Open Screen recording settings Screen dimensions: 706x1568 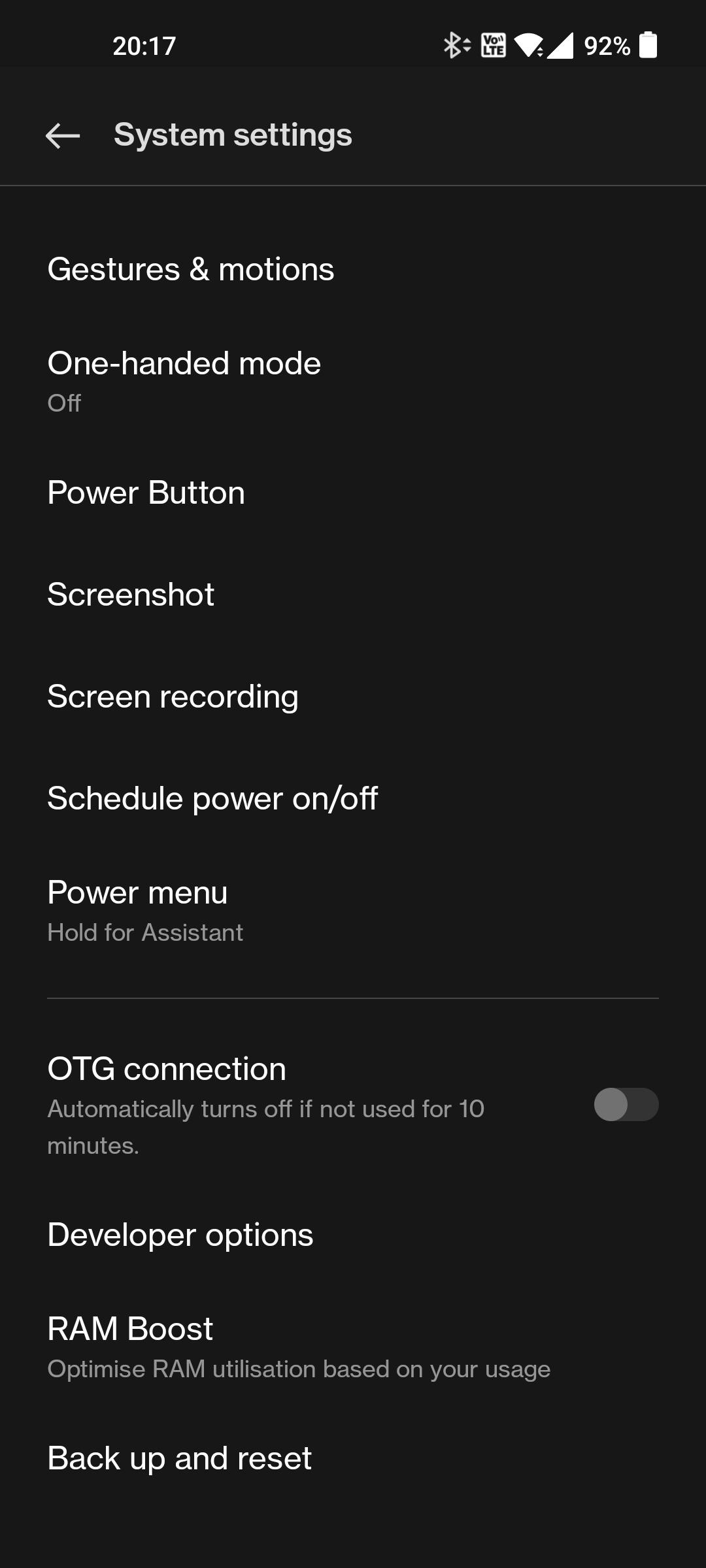click(x=173, y=696)
